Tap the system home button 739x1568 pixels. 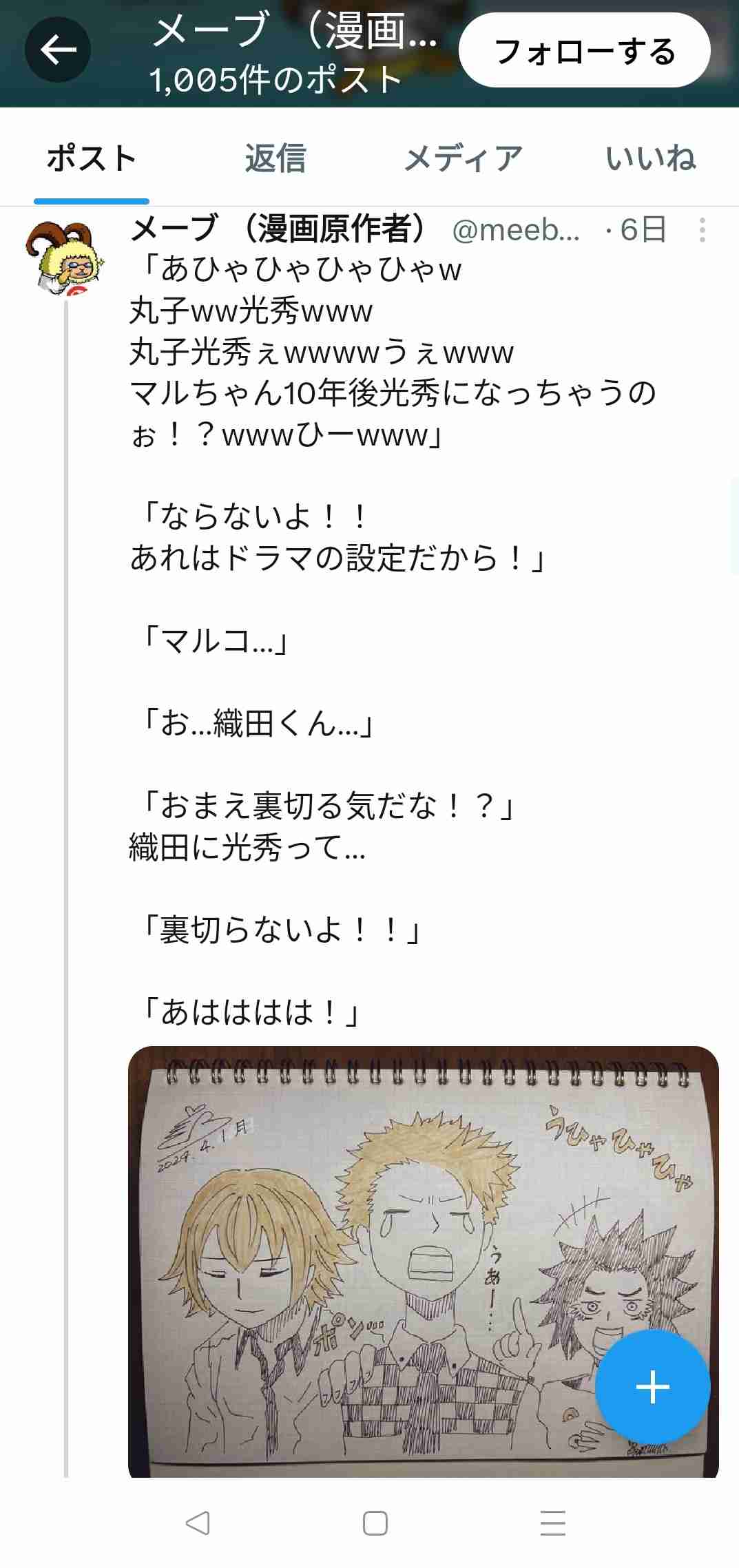[x=375, y=1523]
